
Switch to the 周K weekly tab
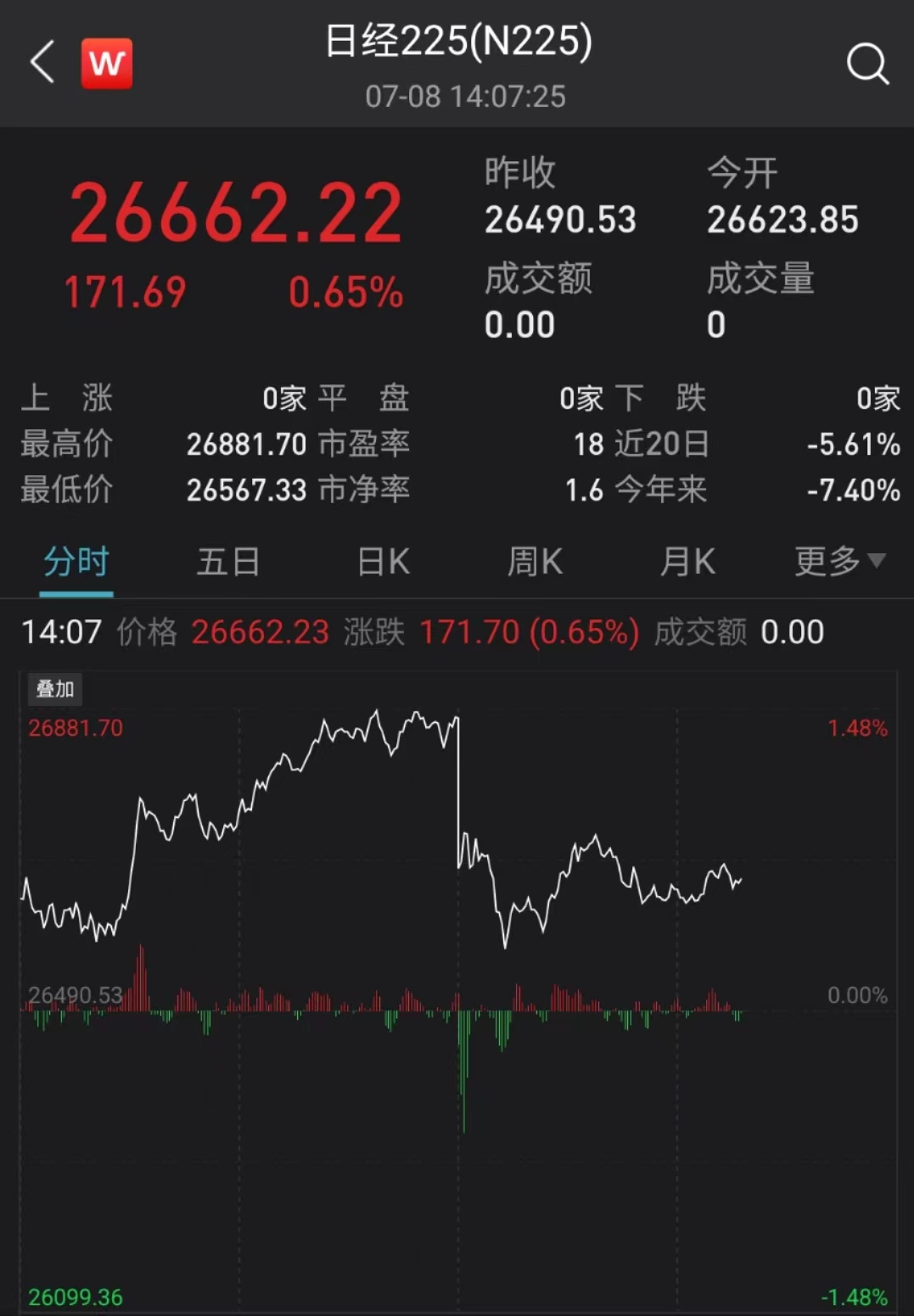(x=535, y=562)
